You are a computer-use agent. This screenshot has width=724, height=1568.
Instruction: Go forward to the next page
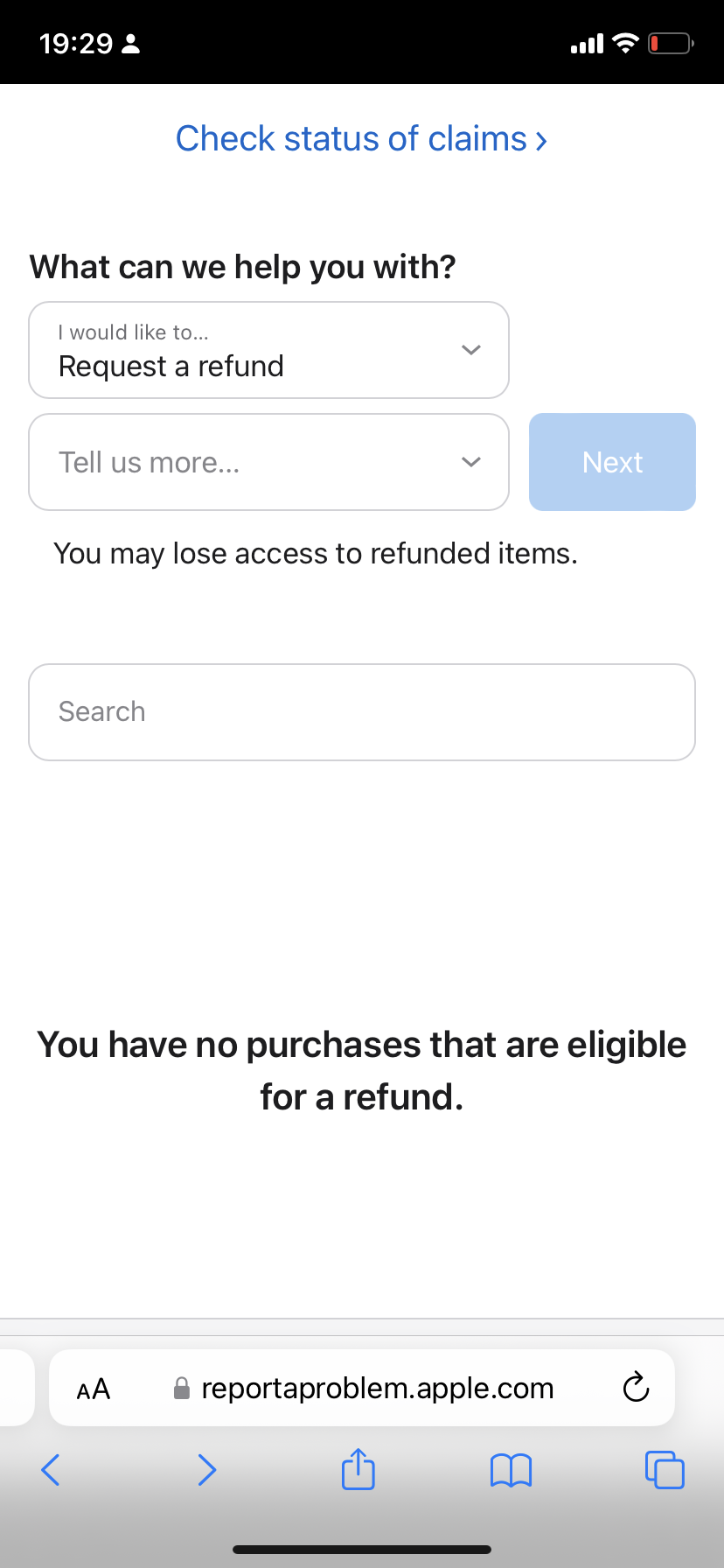[x=206, y=1470]
